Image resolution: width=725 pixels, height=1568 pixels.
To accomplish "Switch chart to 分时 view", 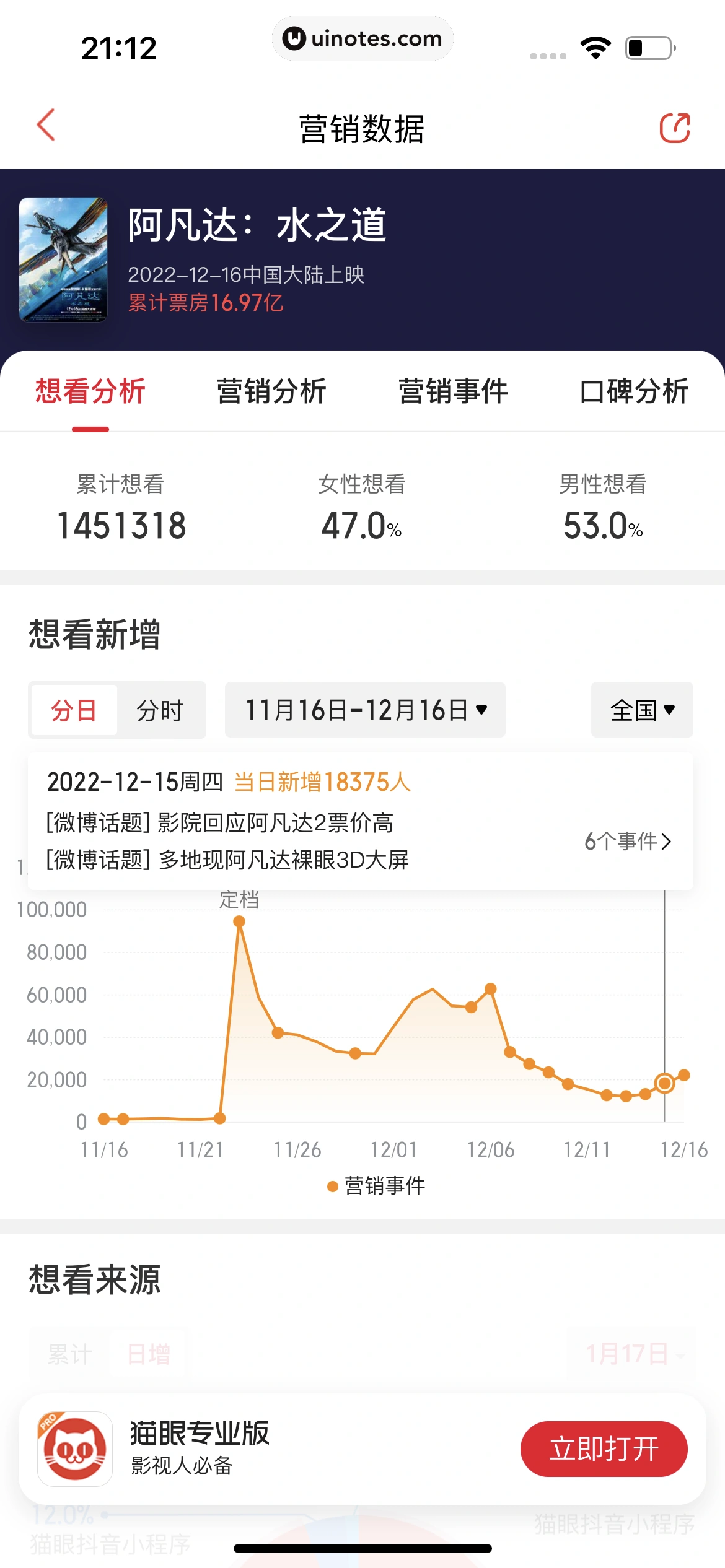I will [160, 710].
